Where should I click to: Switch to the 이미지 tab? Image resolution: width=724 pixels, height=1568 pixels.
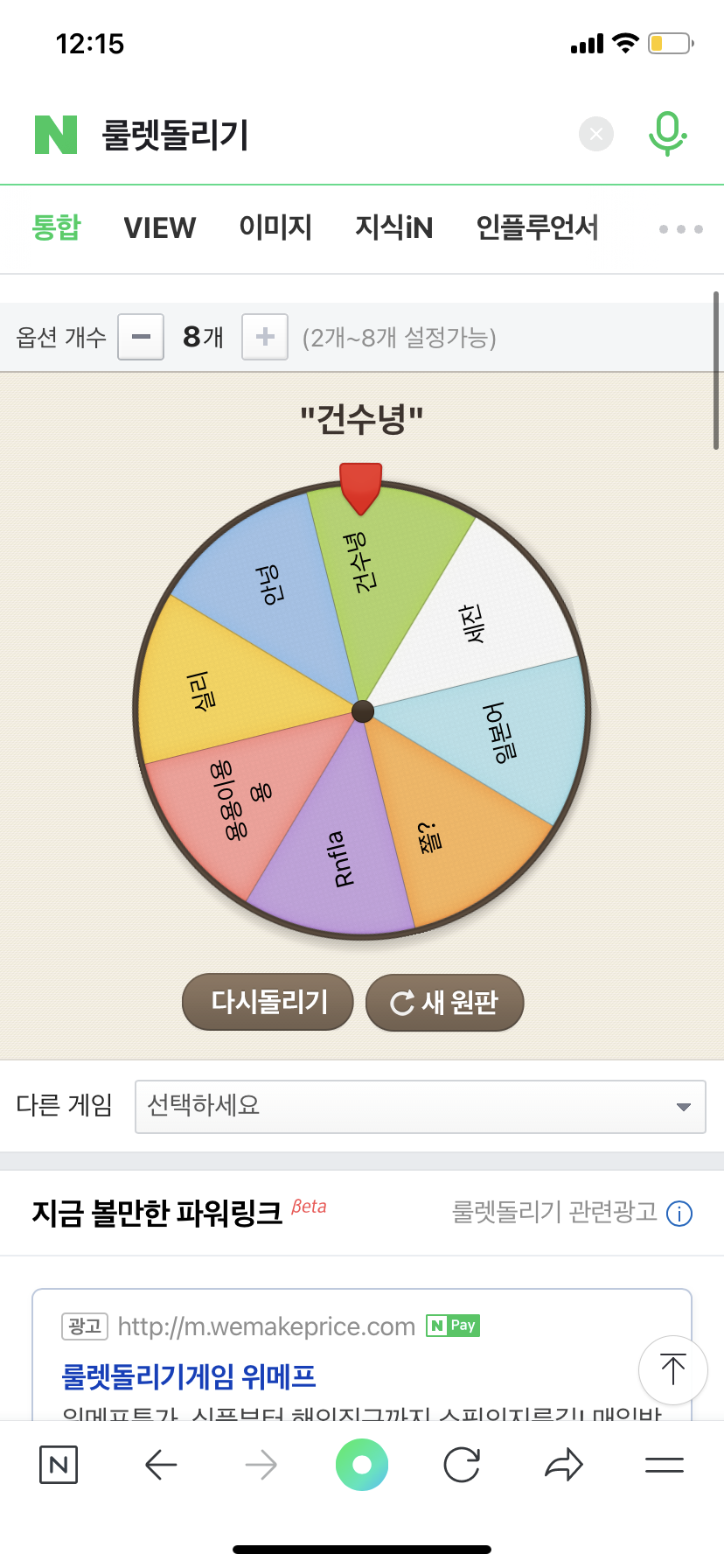coord(275,227)
